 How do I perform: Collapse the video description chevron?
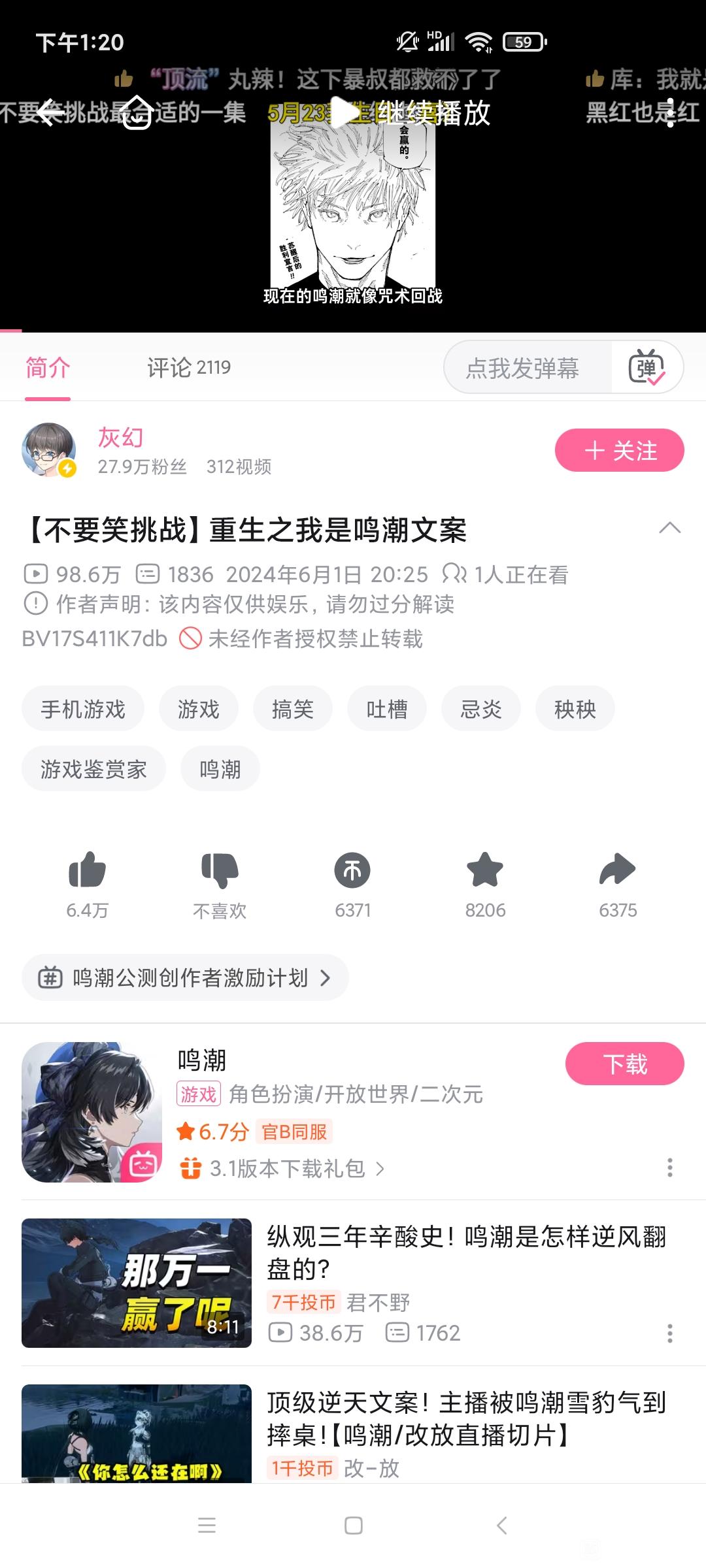point(670,528)
